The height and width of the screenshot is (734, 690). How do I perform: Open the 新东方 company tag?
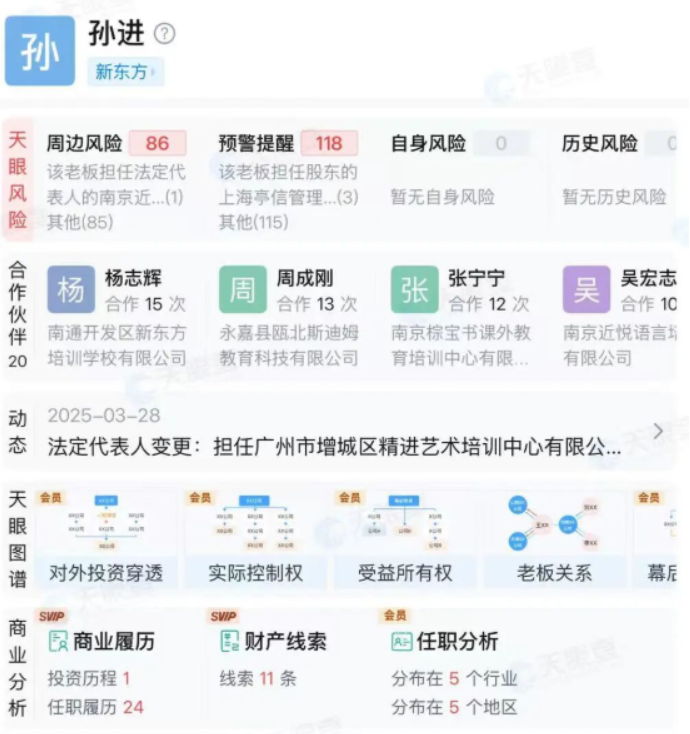click(124, 72)
